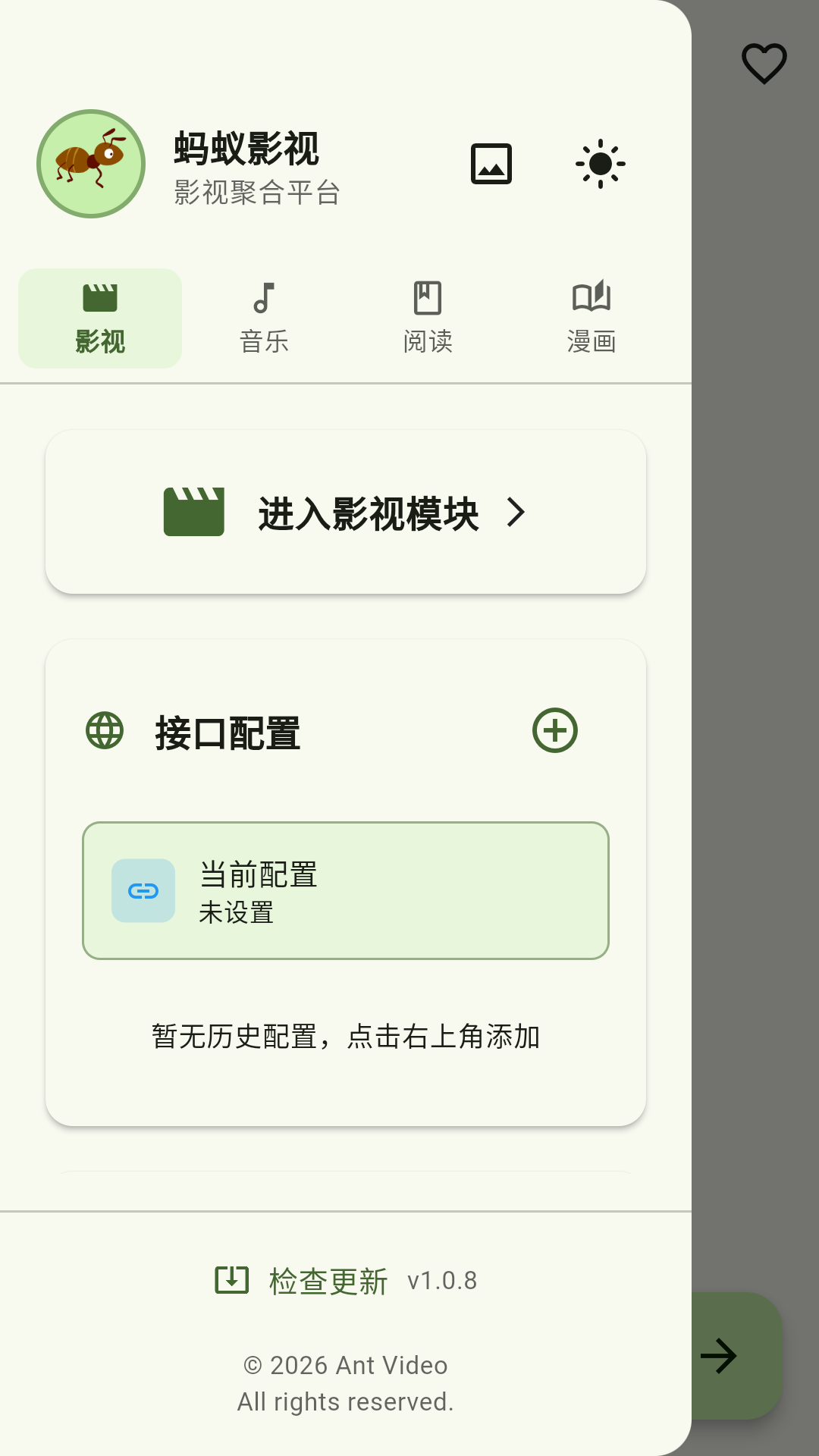The image size is (819, 1456).
Task: Click the ant app logo avatar
Action: [90, 162]
